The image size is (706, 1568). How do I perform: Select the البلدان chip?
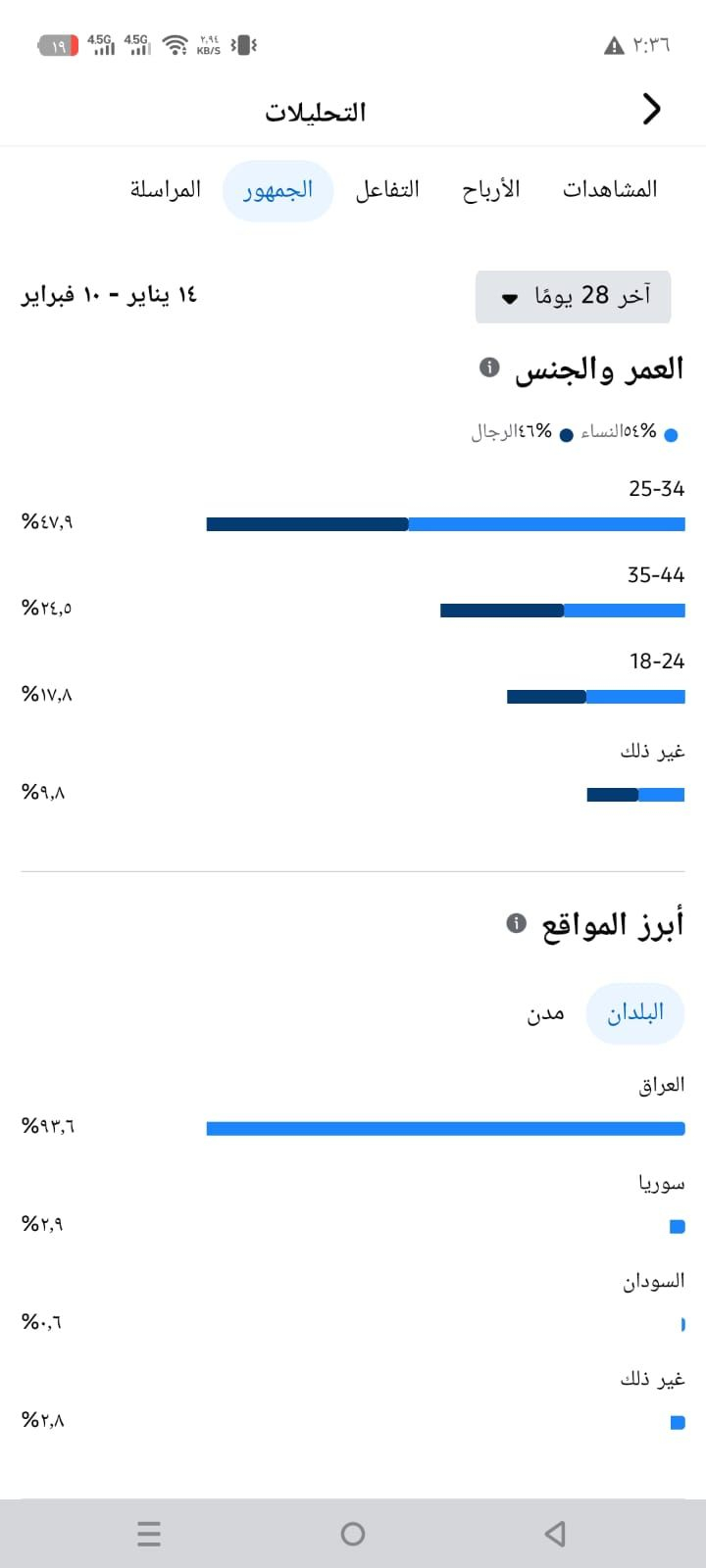634,1012
